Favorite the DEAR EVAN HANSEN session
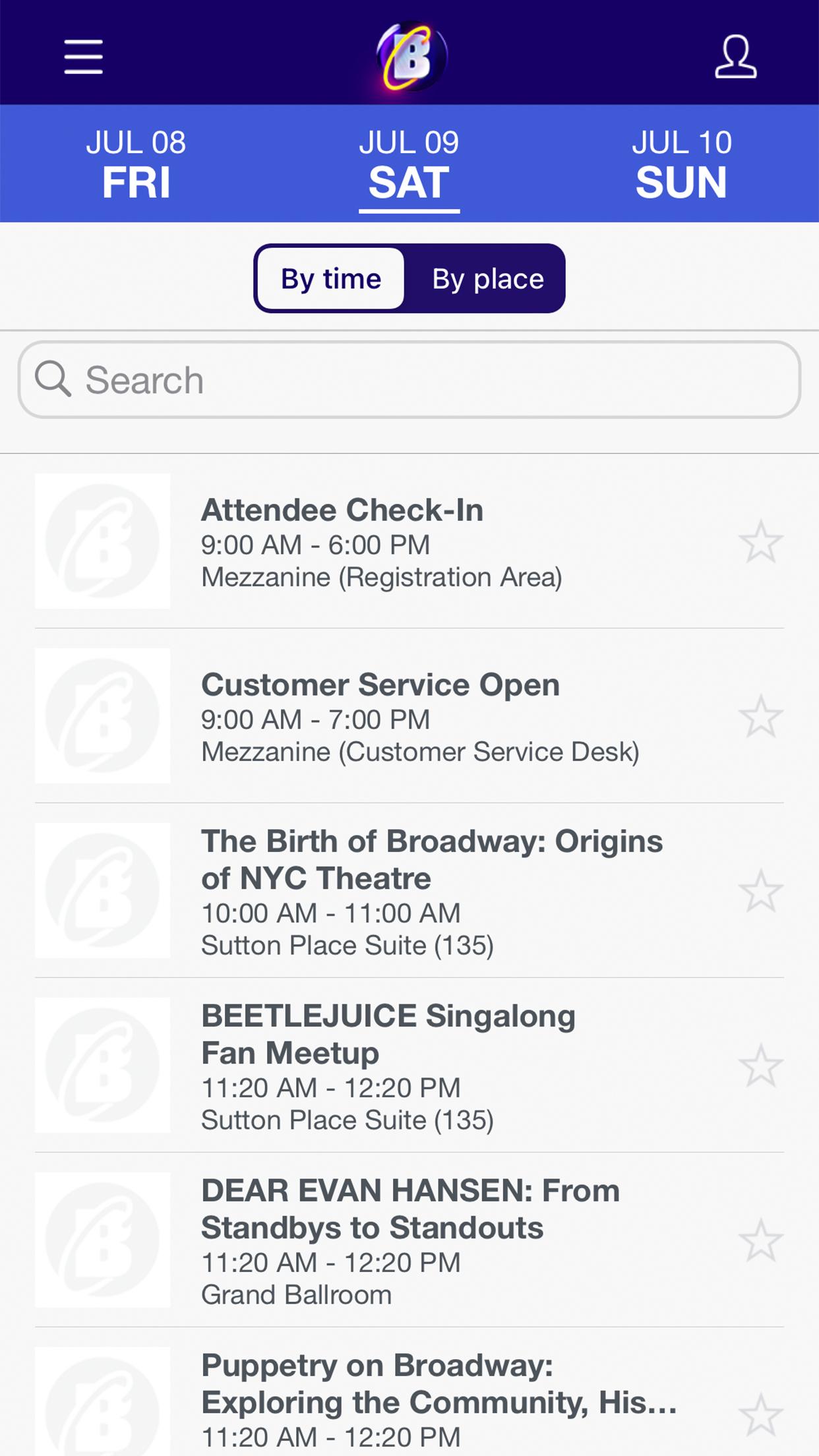819x1456 pixels. [x=761, y=1240]
